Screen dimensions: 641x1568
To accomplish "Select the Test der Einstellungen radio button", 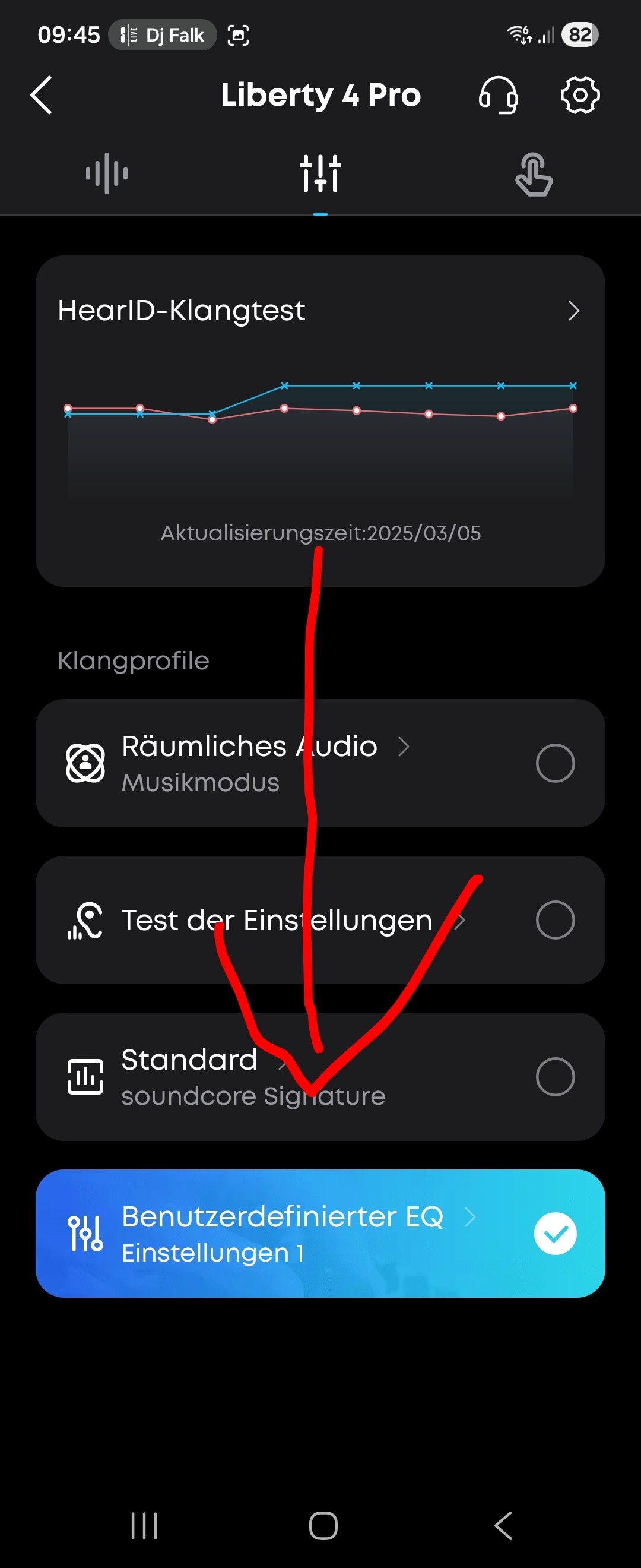I will (x=554, y=921).
